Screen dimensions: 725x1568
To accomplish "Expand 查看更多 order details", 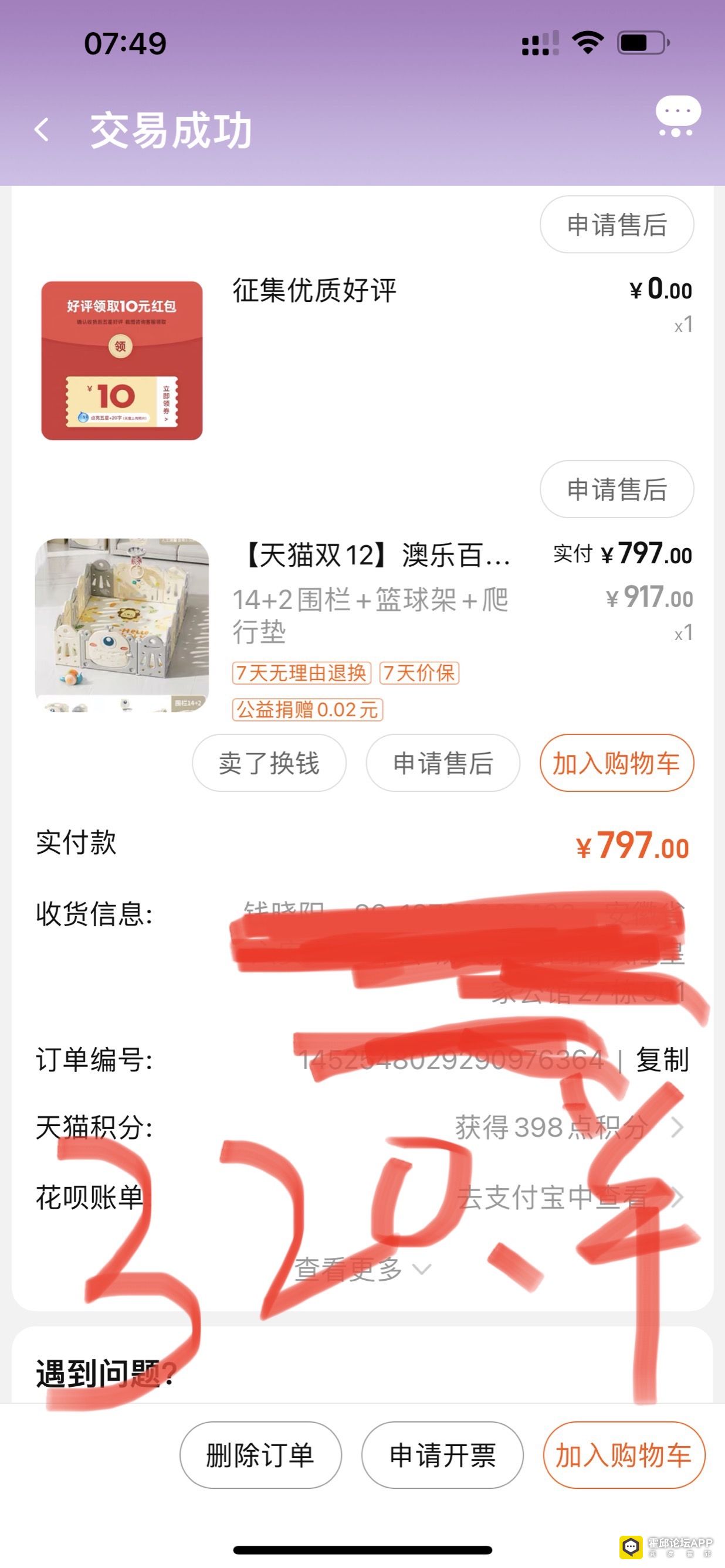I will [362, 1270].
